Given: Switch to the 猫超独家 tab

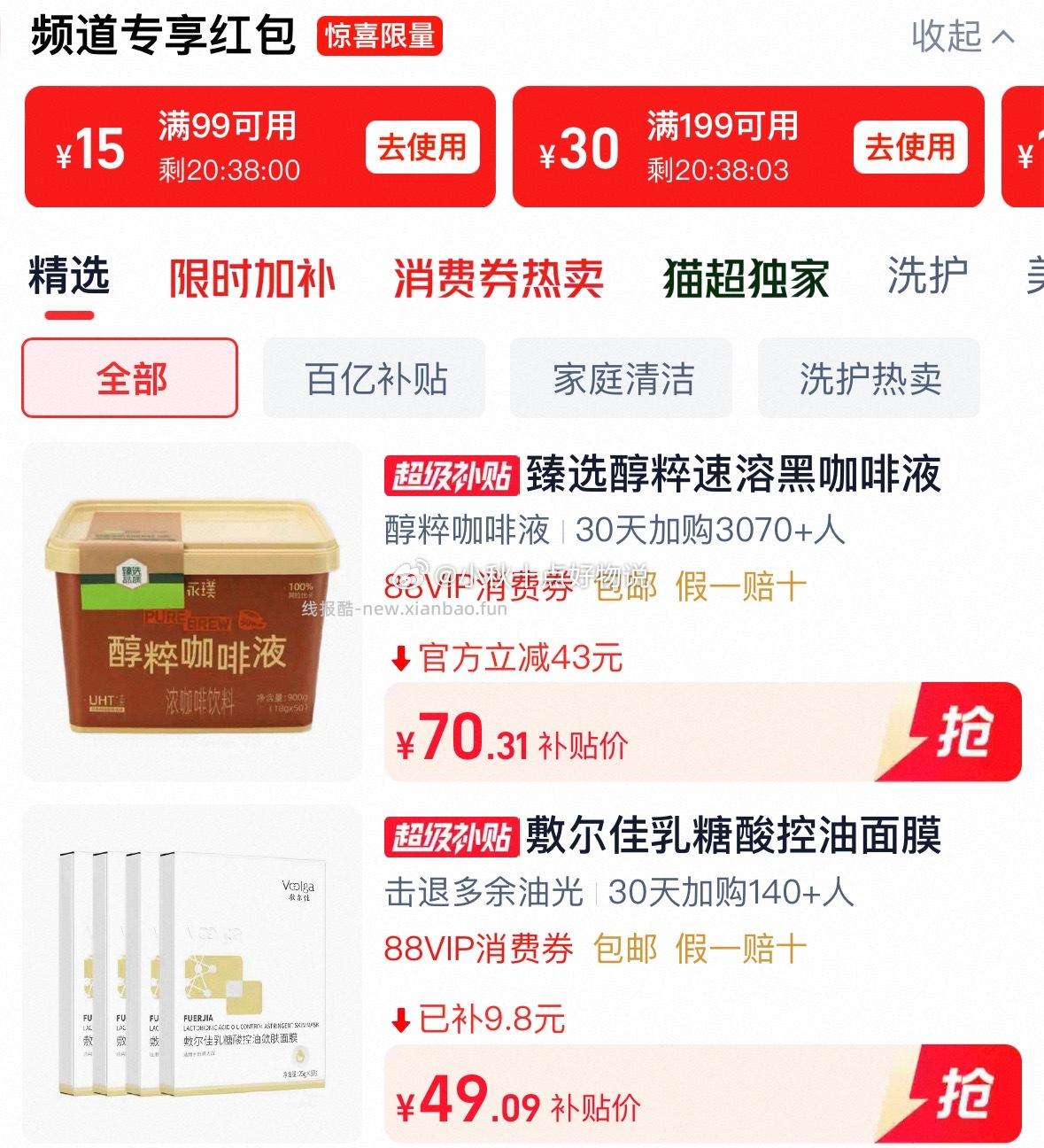Looking at the screenshot, I should tap(746, 276).
